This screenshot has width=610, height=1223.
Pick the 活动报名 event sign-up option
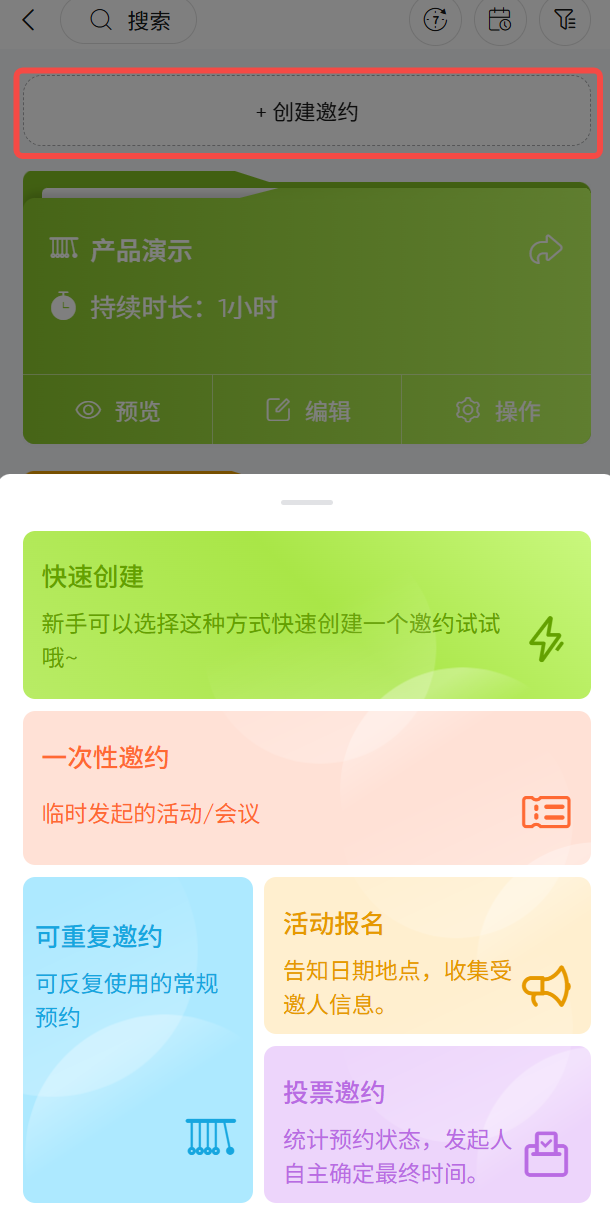[x=427, y=954]
